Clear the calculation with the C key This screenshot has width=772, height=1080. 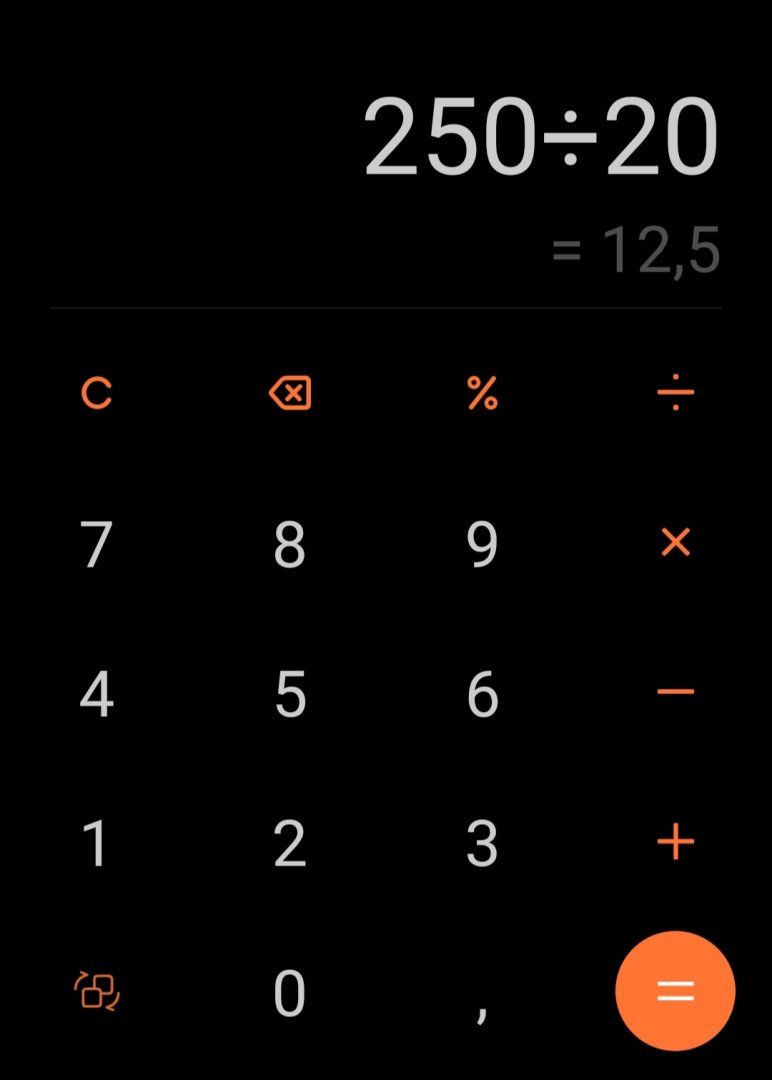click(x=96, y=394)
